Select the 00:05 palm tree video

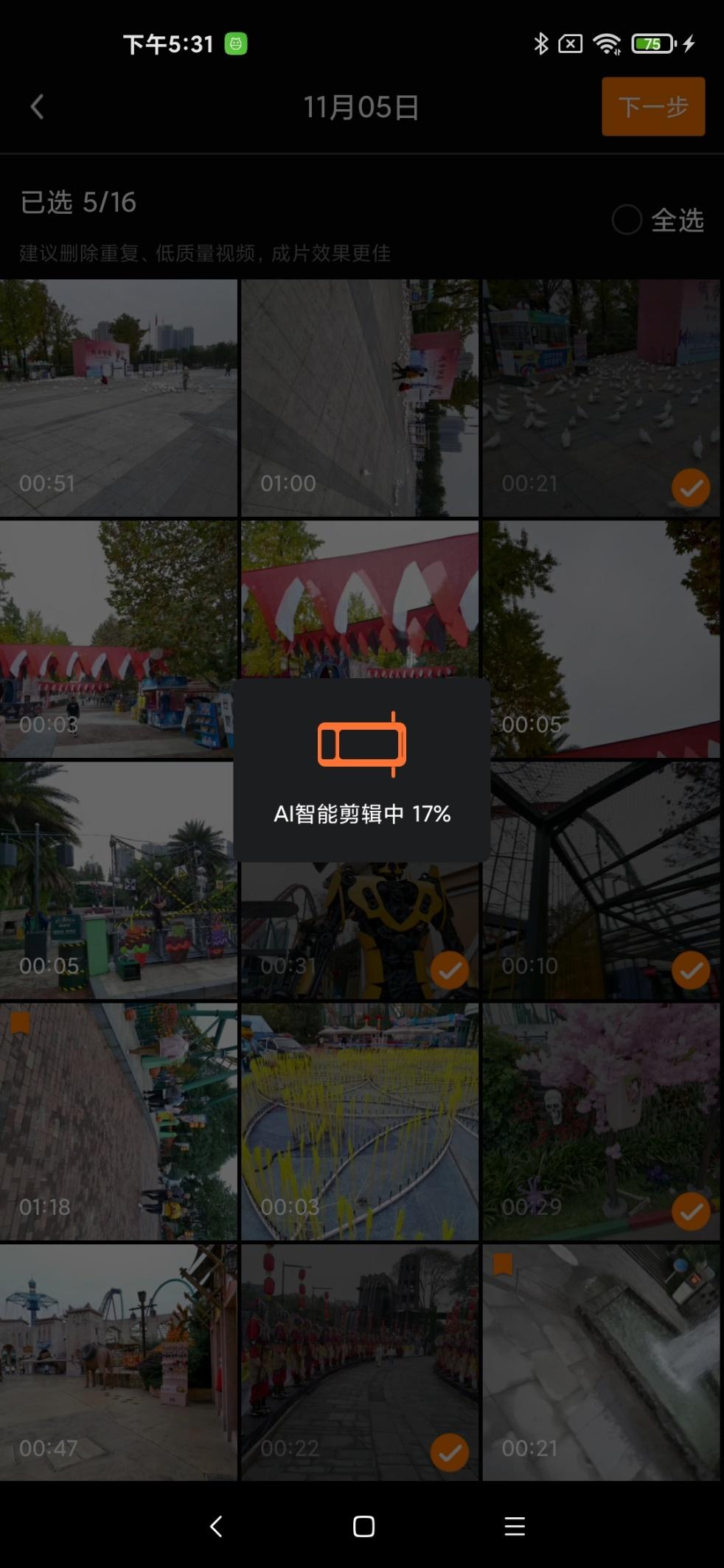118,881
